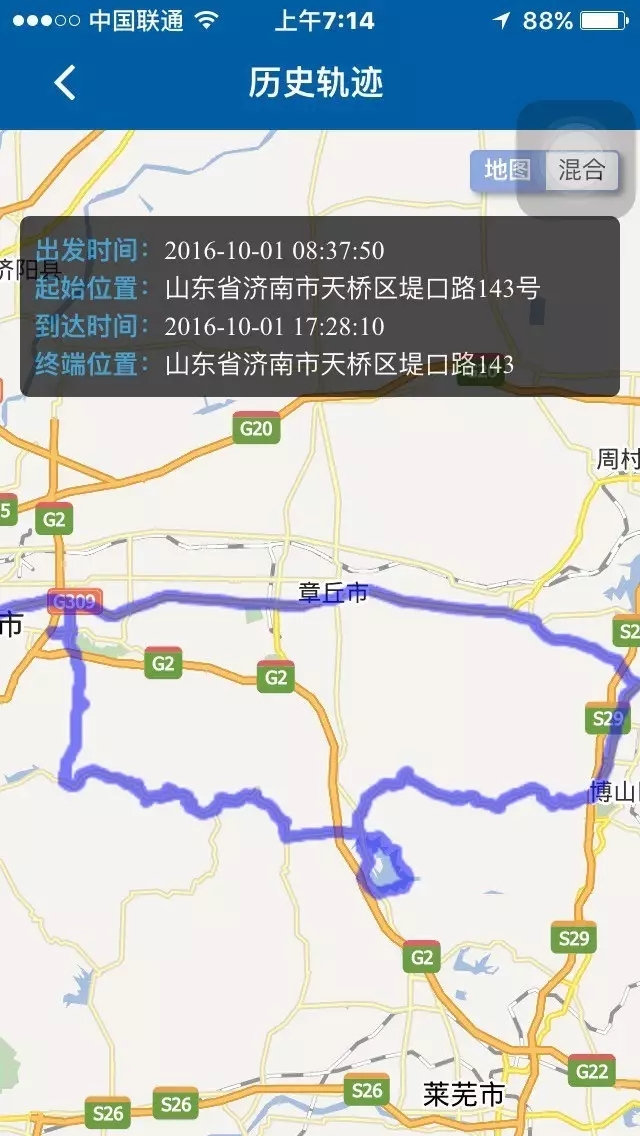The height and width of the screenshot is (1136, 640).
Task: Go back from 历史轨迹 screen
Action: 65,82
